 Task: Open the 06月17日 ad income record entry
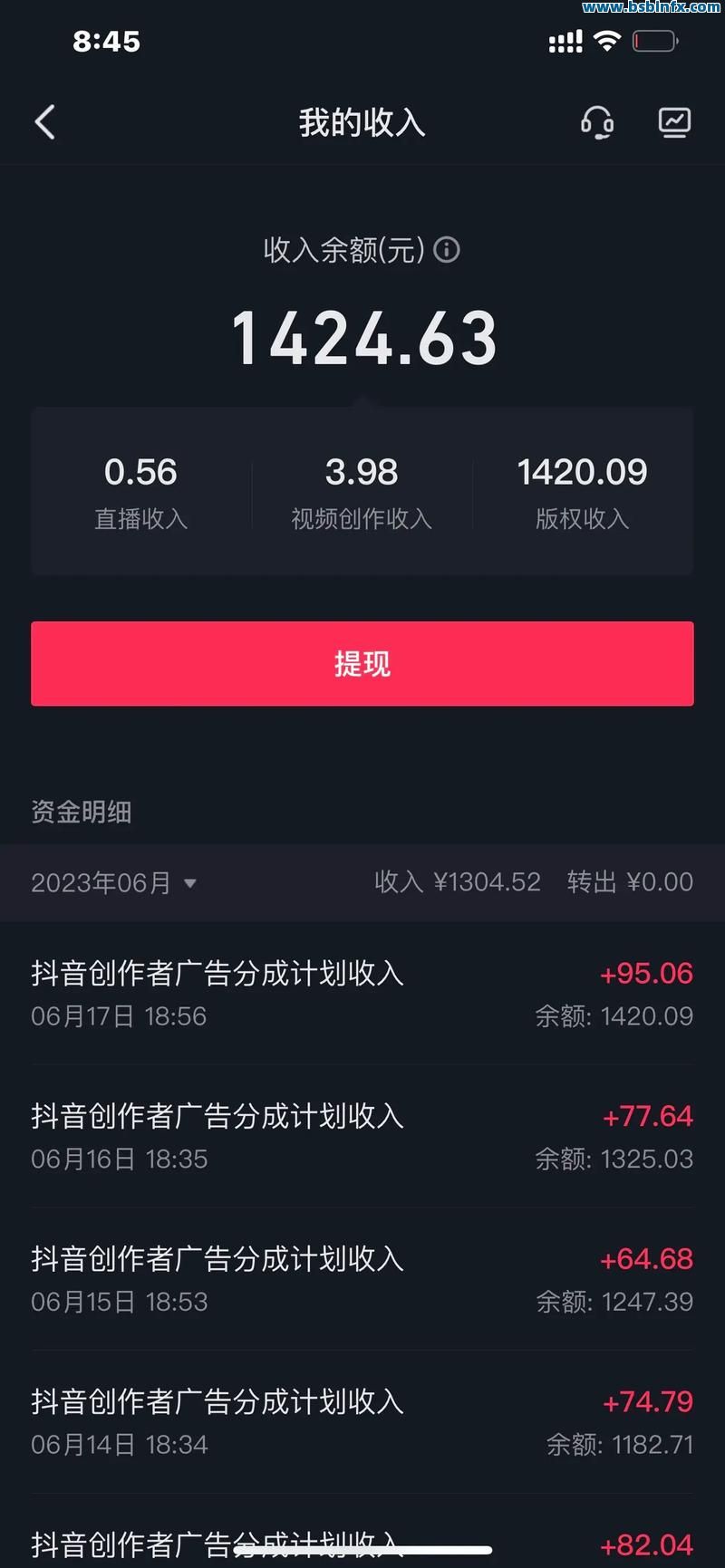point(361,994)
